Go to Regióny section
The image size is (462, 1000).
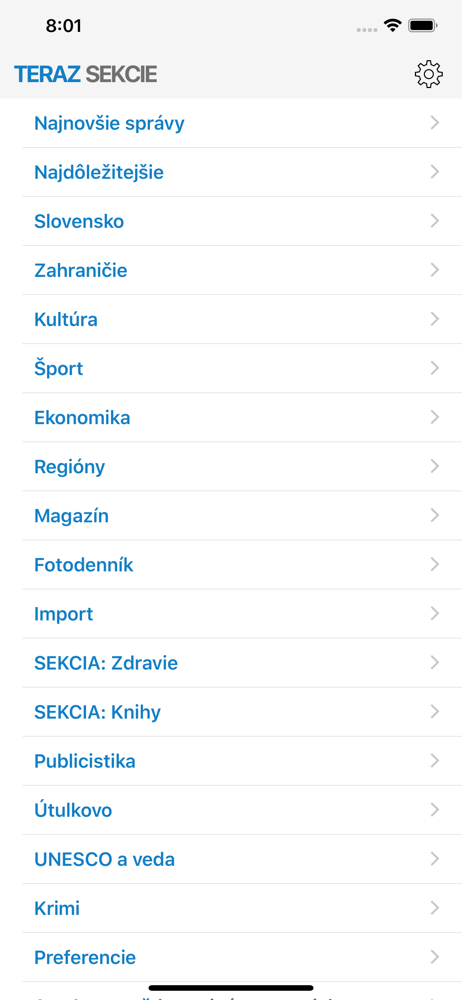tap(231, 467)
